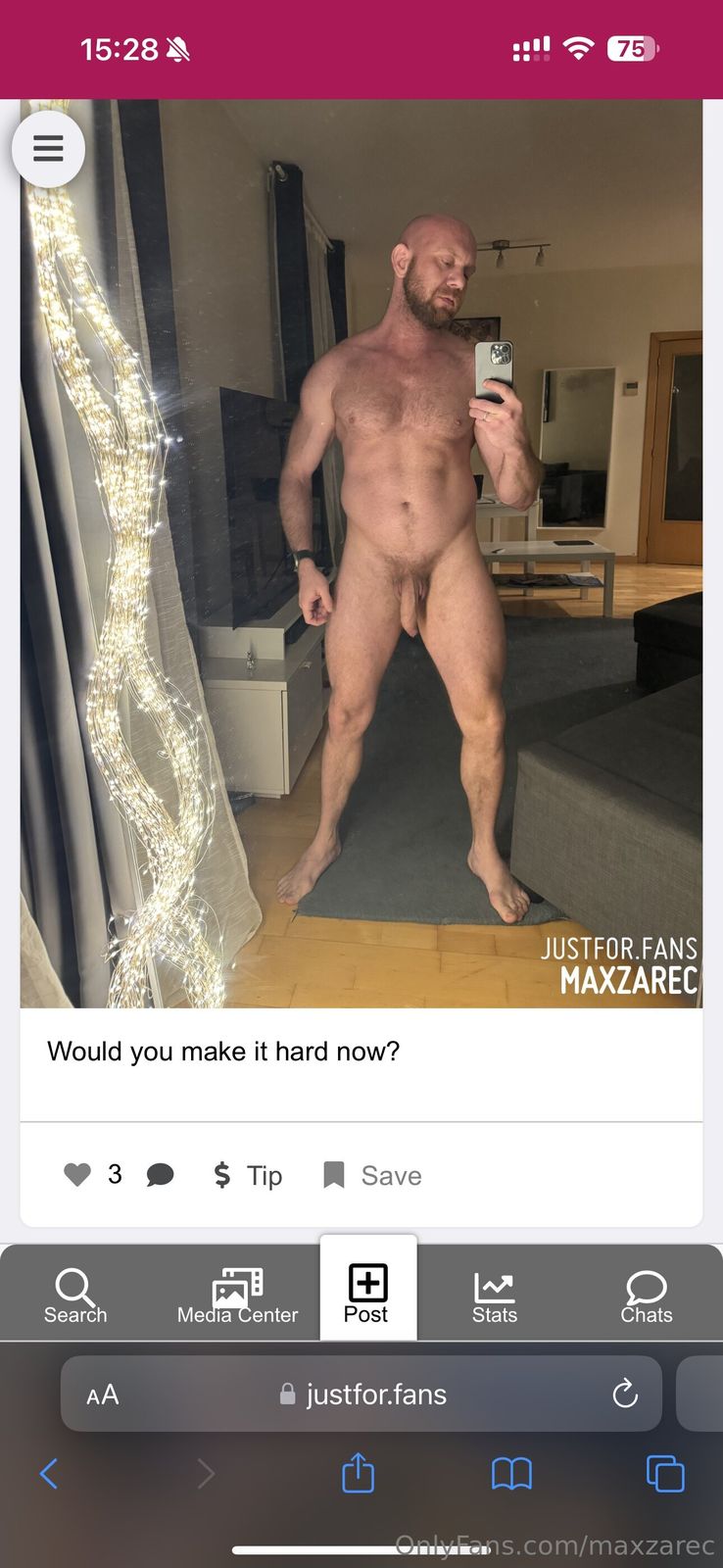This screenshot has width=723, height=1568.
Task: Open the Chats tab
Action: click(x=646, y=1294)
